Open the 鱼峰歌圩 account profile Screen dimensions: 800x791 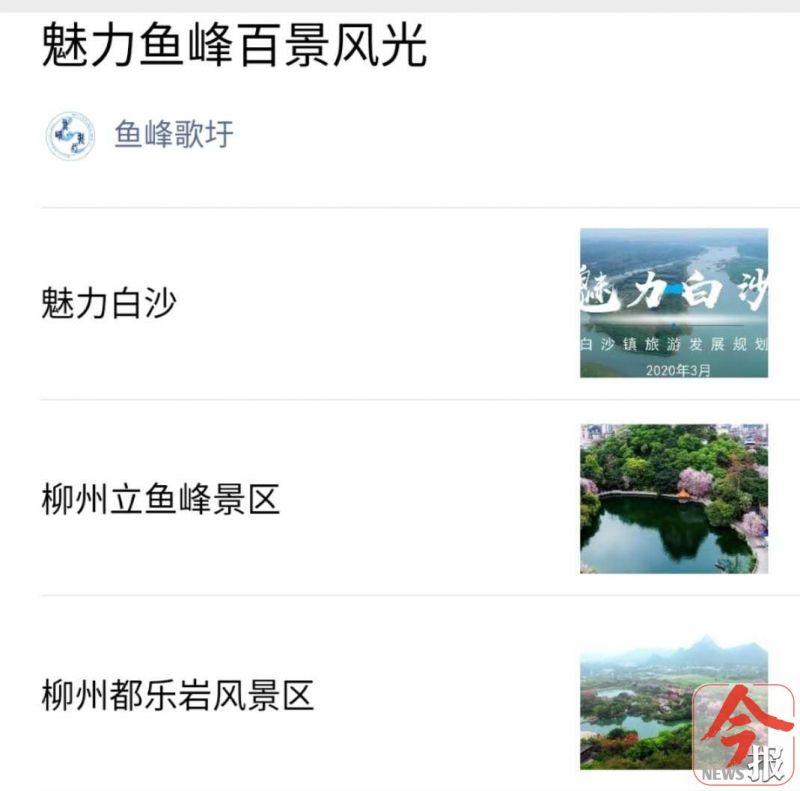pos(173,135)
